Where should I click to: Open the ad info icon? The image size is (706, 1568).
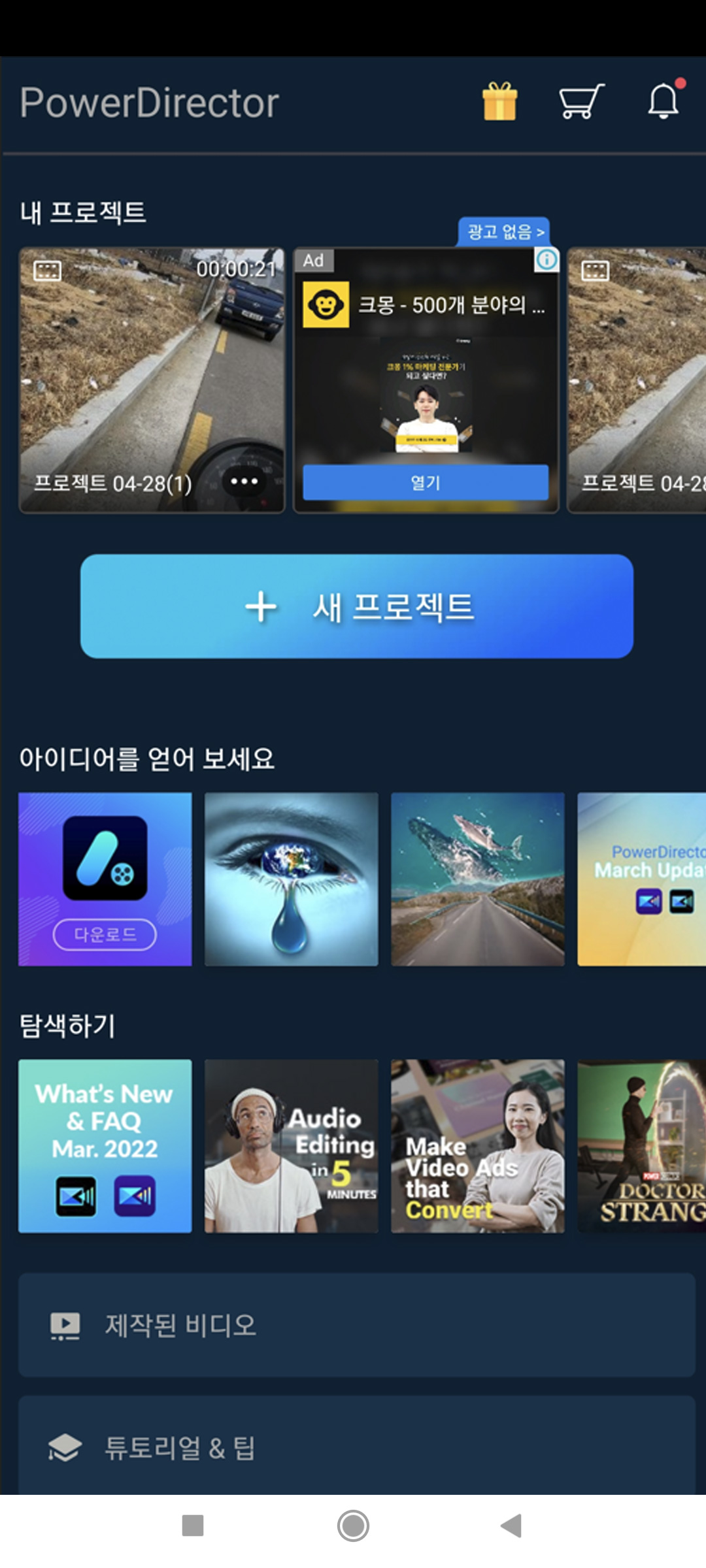pos(547,260)
